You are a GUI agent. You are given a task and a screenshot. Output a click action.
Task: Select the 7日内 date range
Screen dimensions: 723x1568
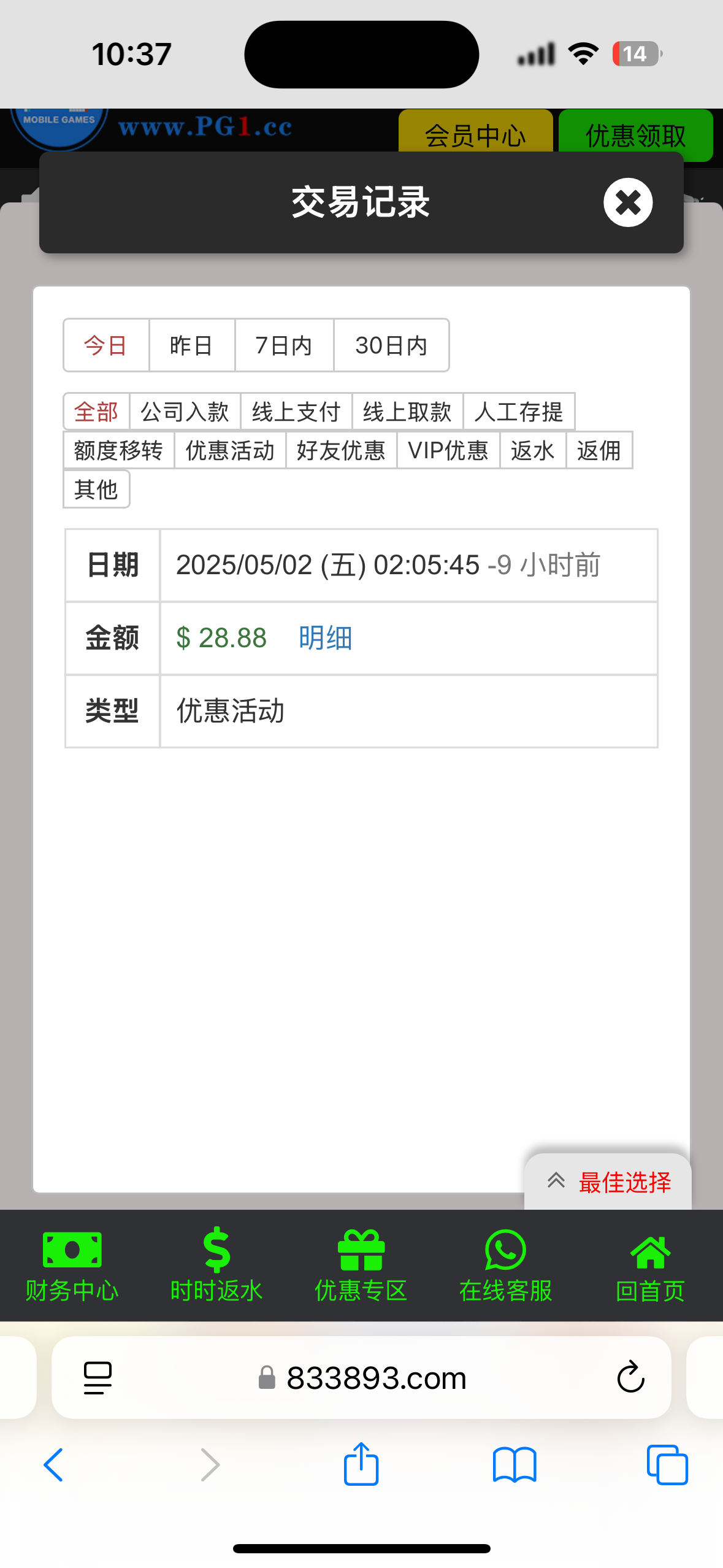click(x=284, y=345)
